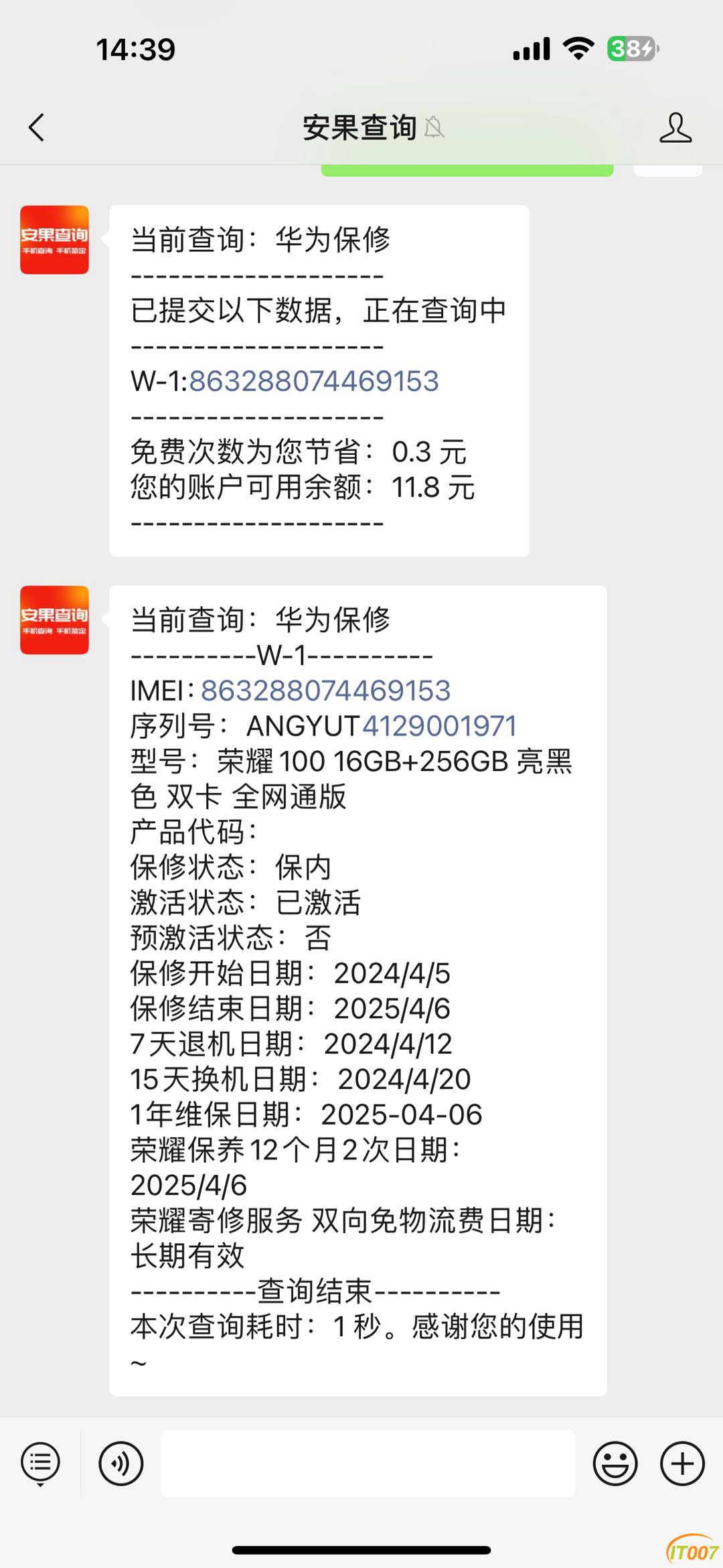723x1568 pixels.
Task: Go back from the 安果查询 chat
Action: coord(37,127)
